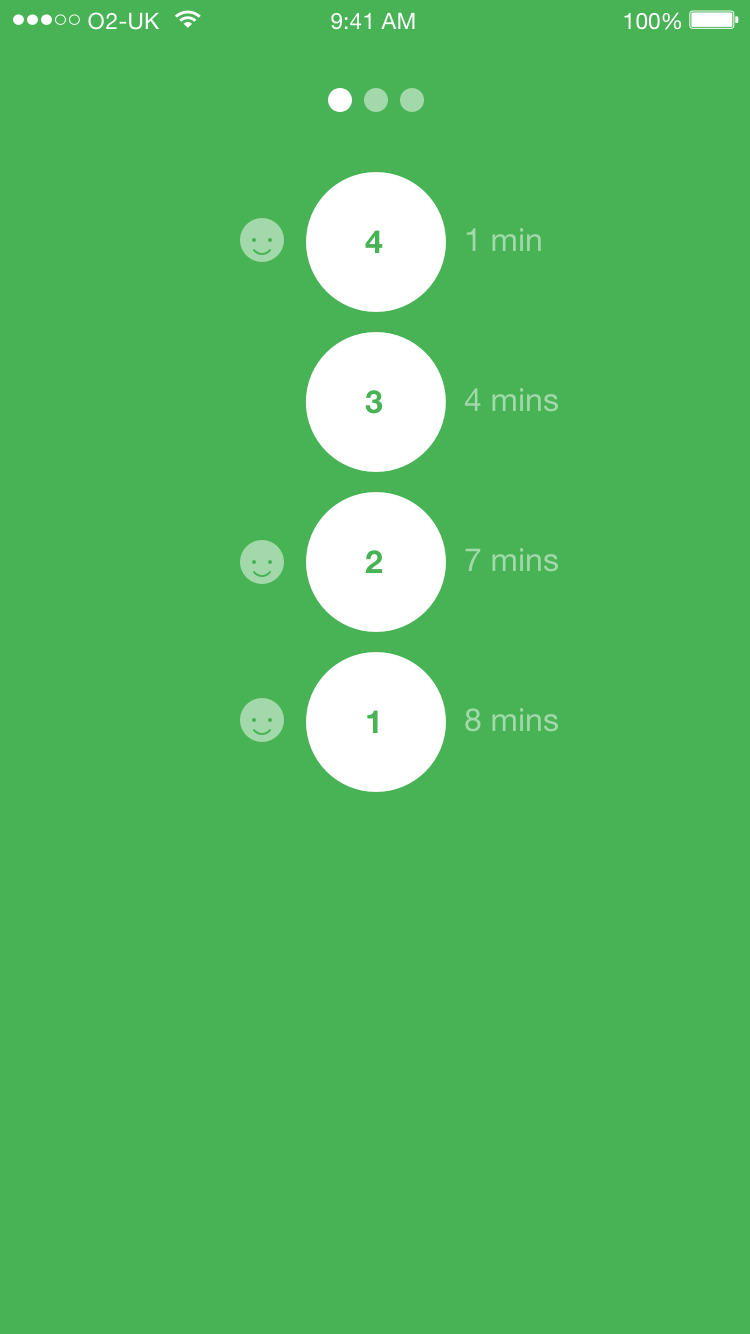
Task: Tap the smiley face beside circle 4
Action: tap(262, 240)
